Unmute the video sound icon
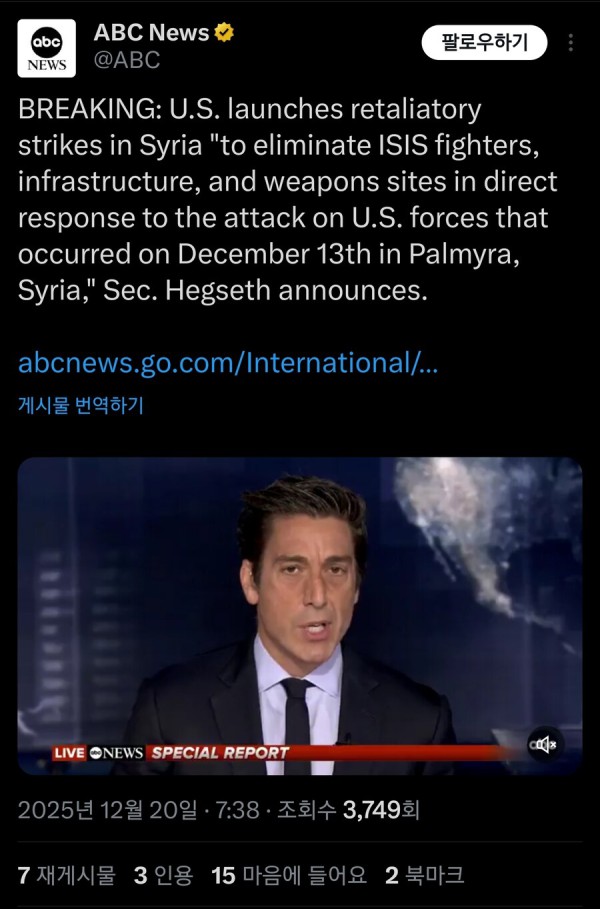Image resolution: width=600 pixels, height=909 pixels. 546,744
